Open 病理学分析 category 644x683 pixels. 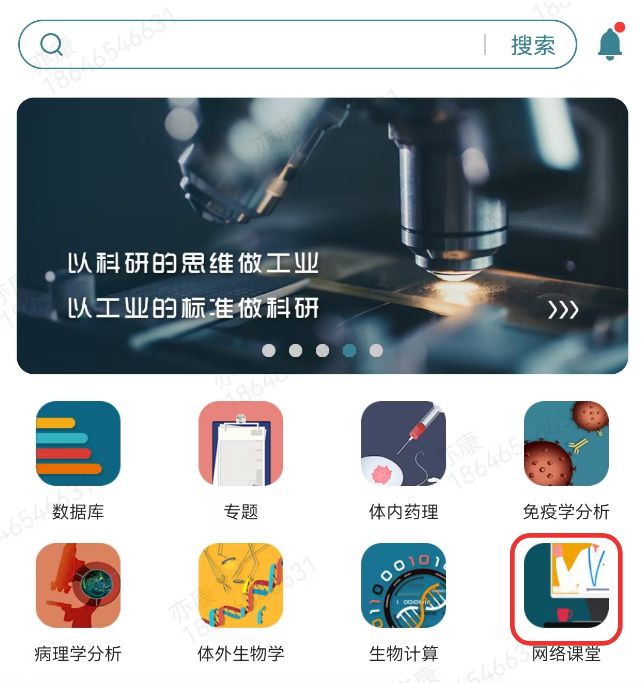click(x=78, y=586)
